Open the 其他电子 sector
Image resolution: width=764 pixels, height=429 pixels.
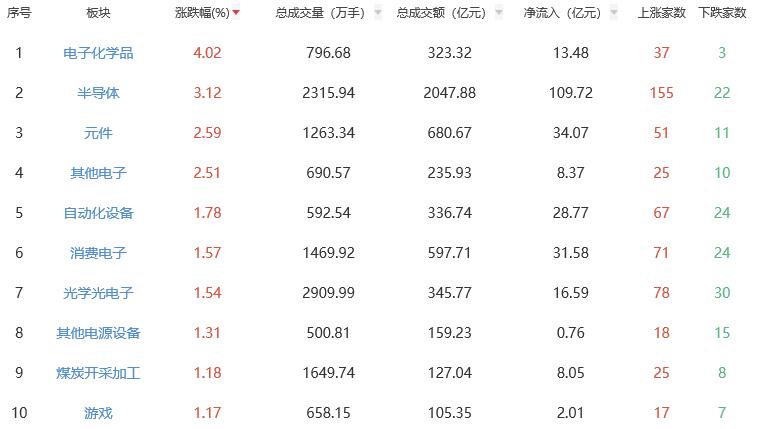pos(98,173)
